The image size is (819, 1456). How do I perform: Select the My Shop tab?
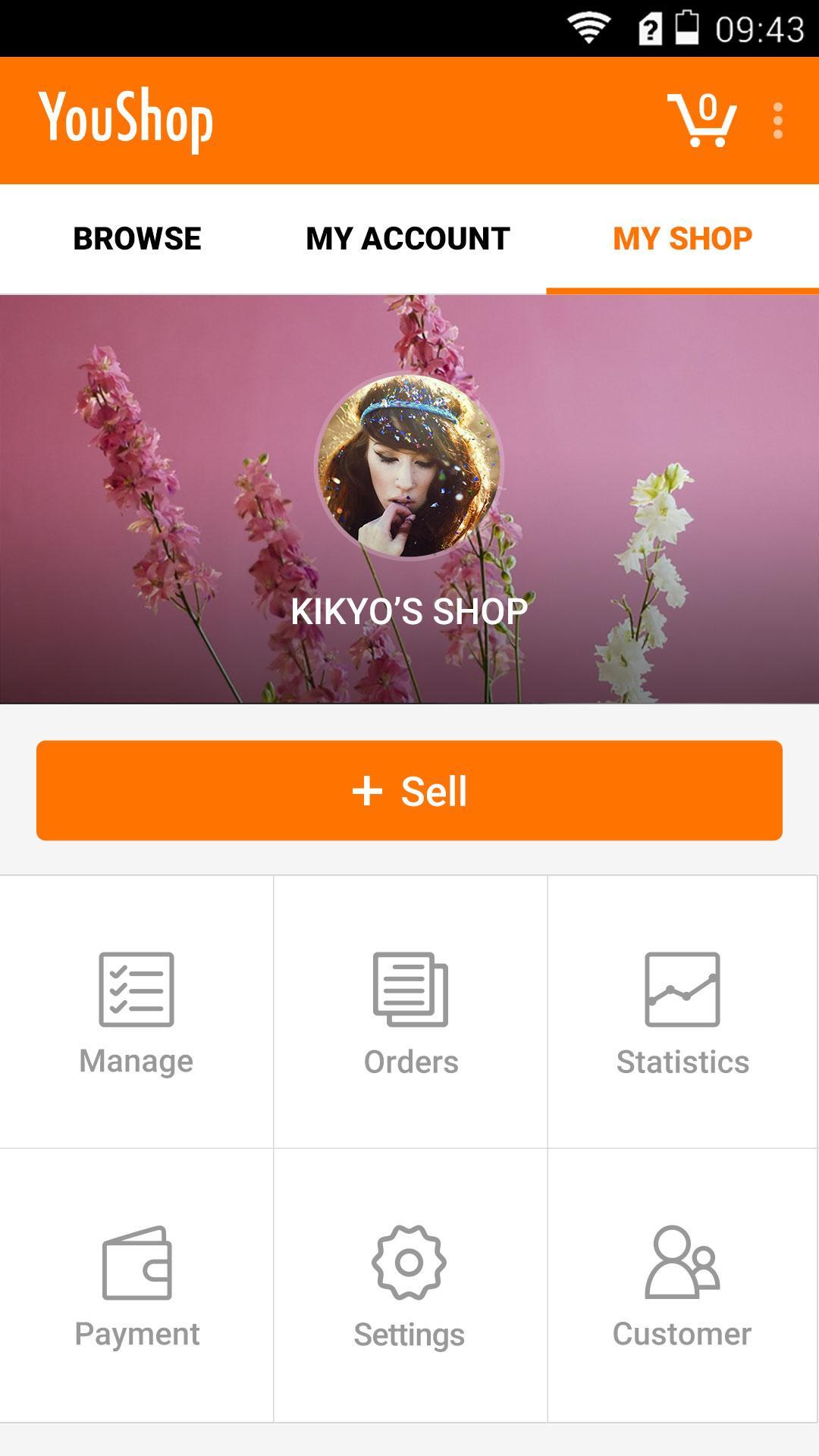(x=682, y=239)
